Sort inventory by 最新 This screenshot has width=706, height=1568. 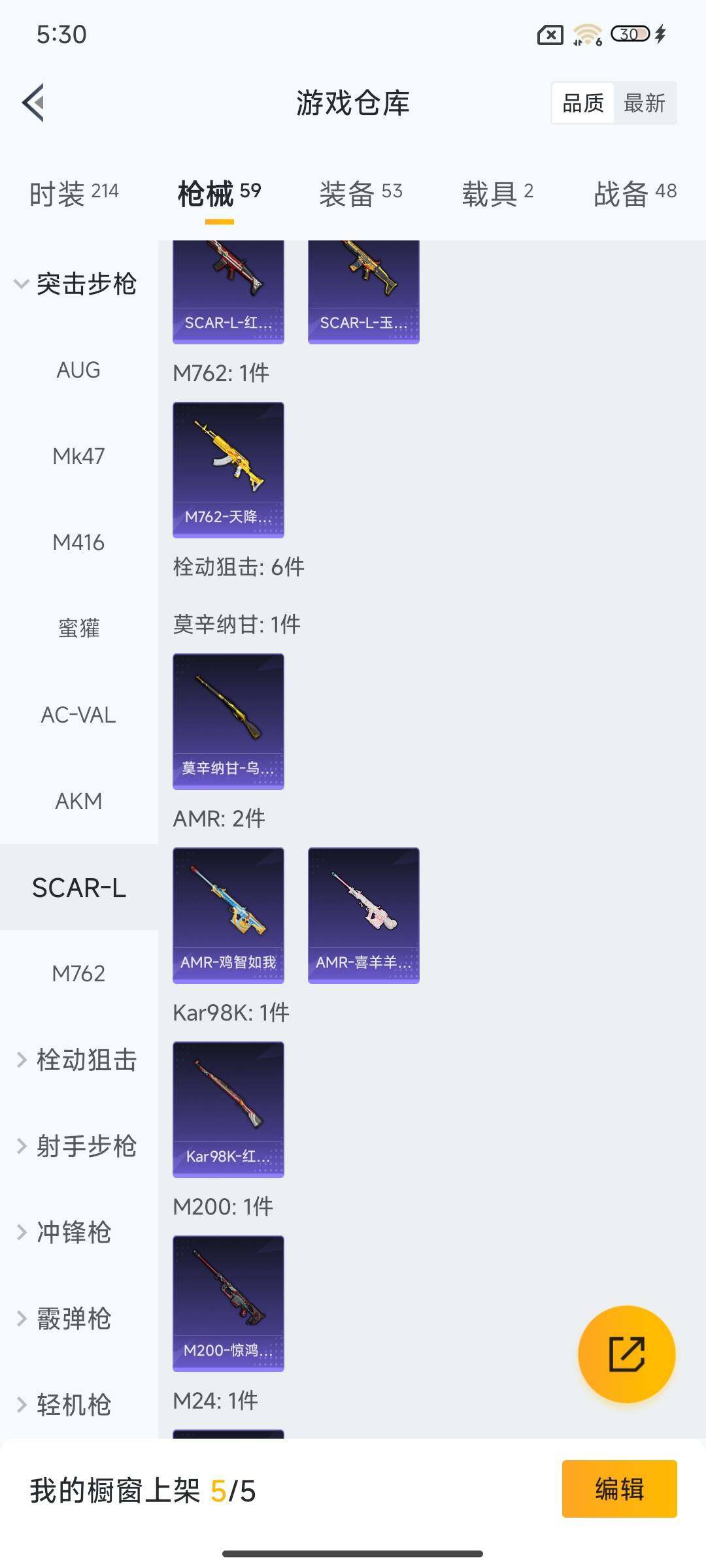[645, 103]
